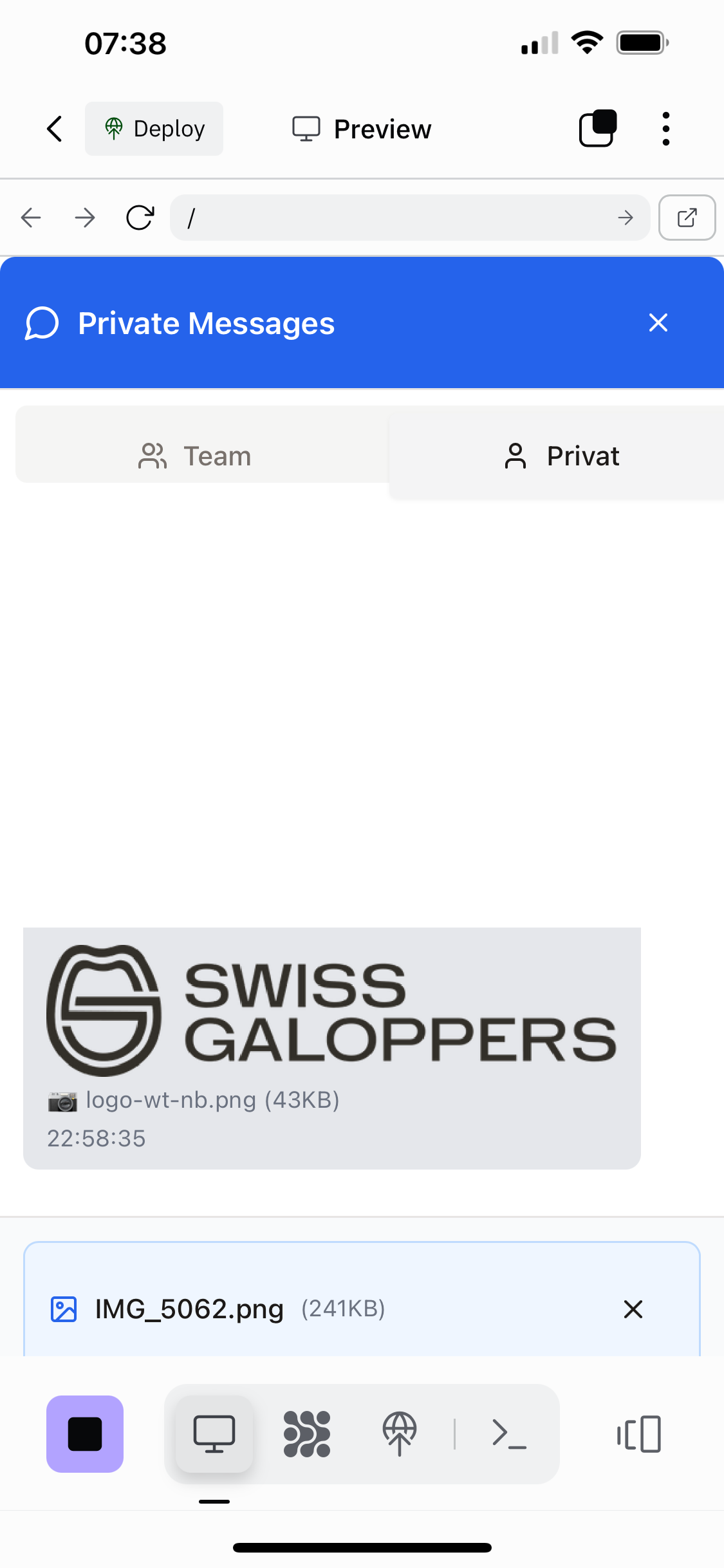Viewport: 724px width, 1568px height.
Task: Open the deployment tool in the bottom bar
Action: [400, 1434]
